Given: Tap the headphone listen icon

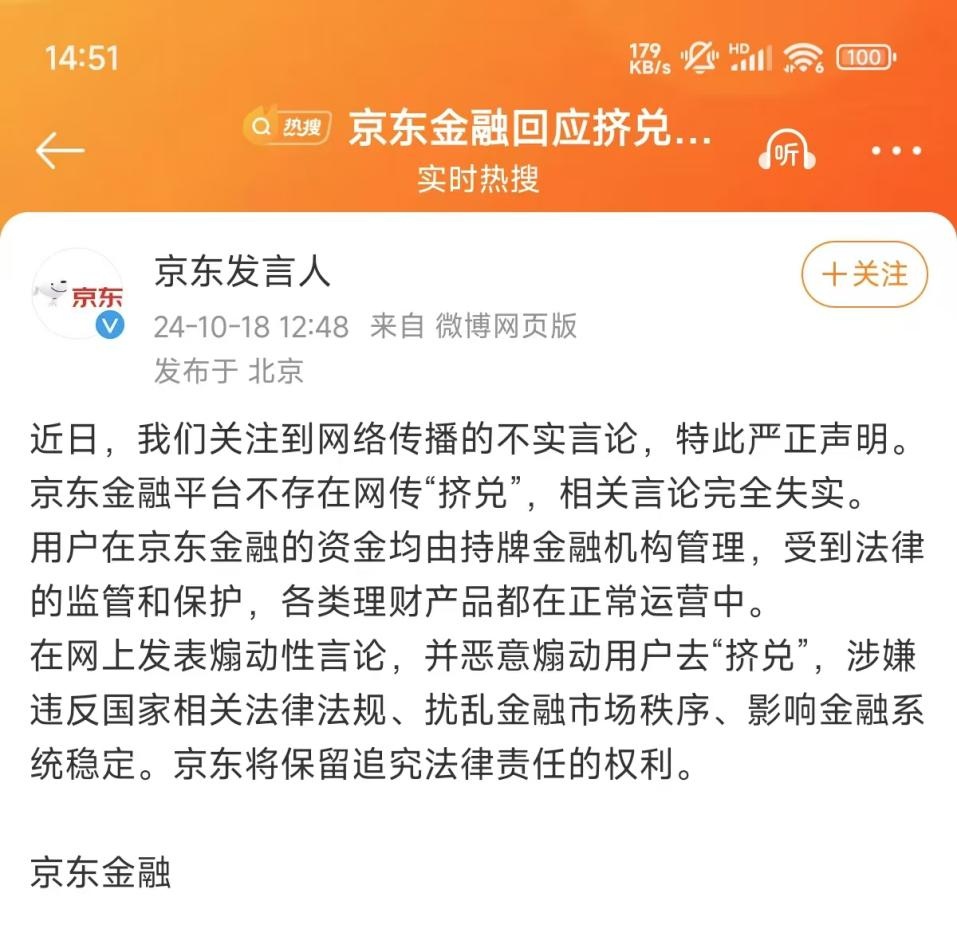Looking at the screenshot, I should 787,152.
